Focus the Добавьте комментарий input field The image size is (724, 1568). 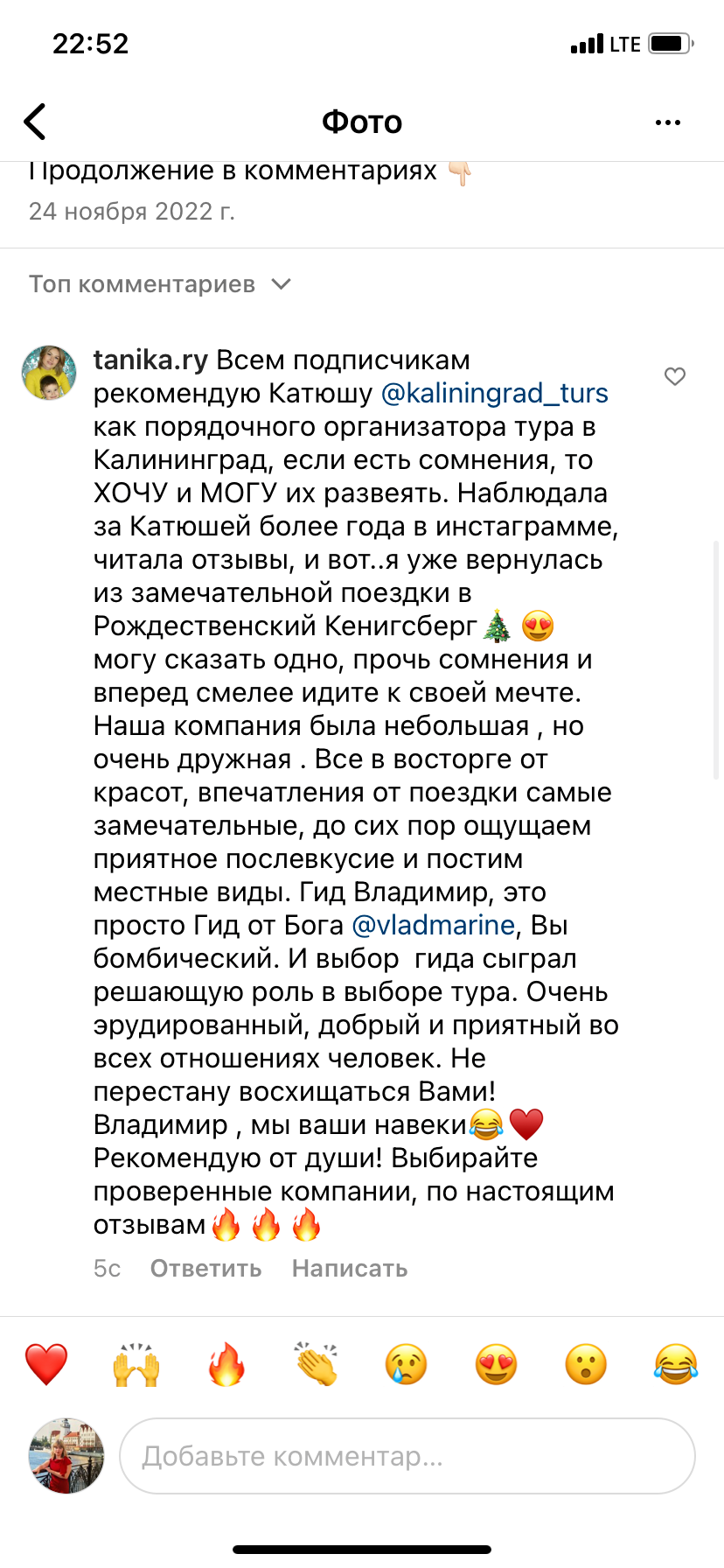point(407,1456)
